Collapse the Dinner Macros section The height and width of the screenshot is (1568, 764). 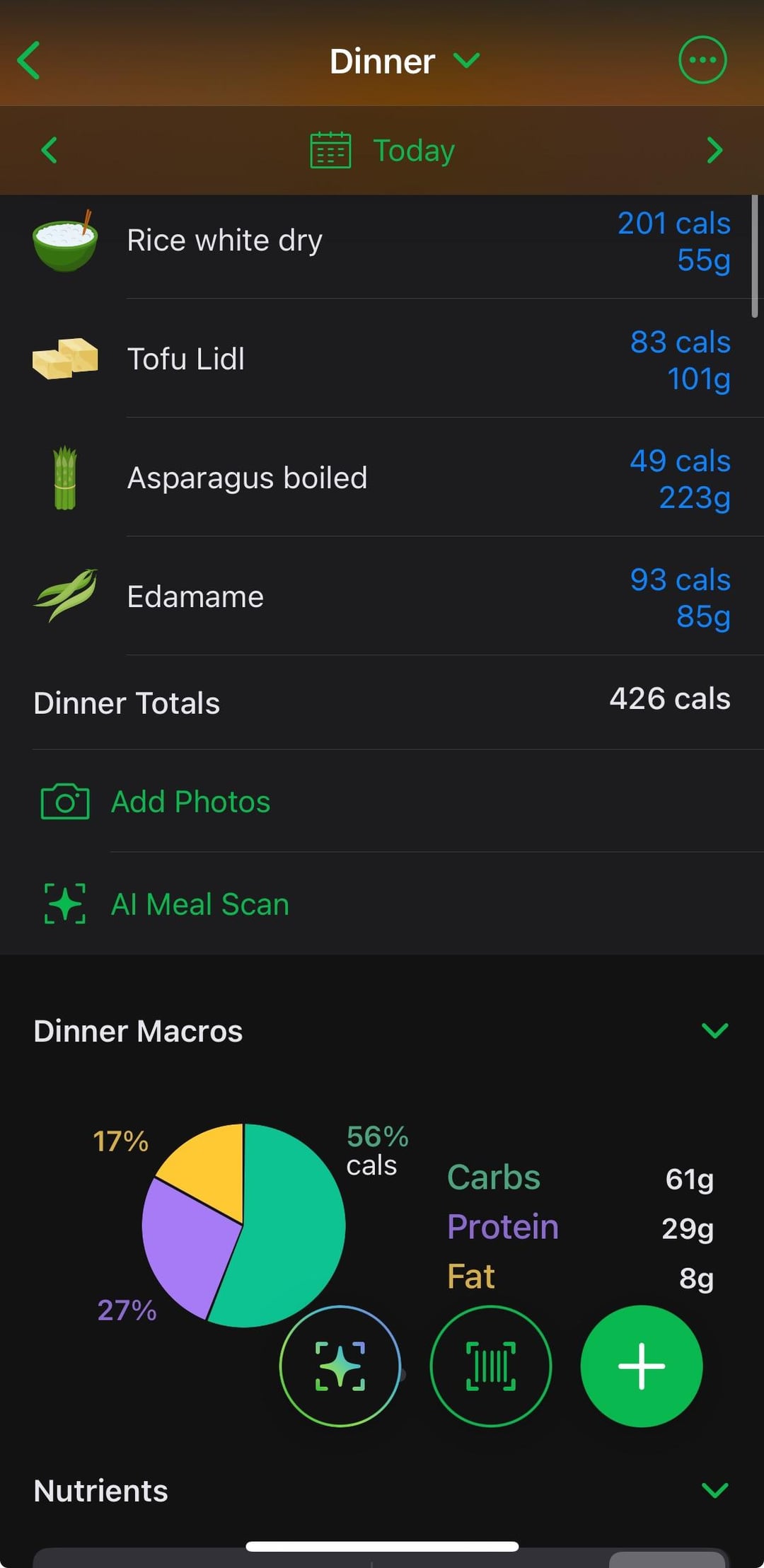click(x=714, y=1030)
